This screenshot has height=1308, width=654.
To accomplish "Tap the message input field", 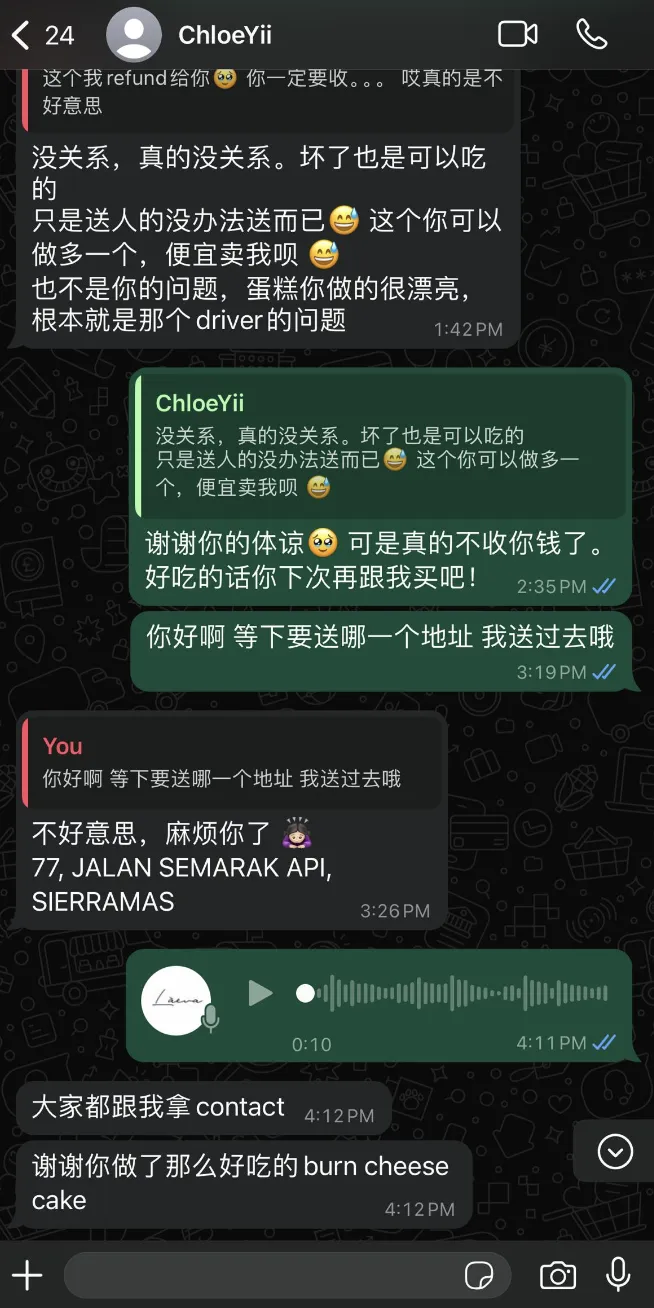I will pyautogui.click(x=260, y=1275).
